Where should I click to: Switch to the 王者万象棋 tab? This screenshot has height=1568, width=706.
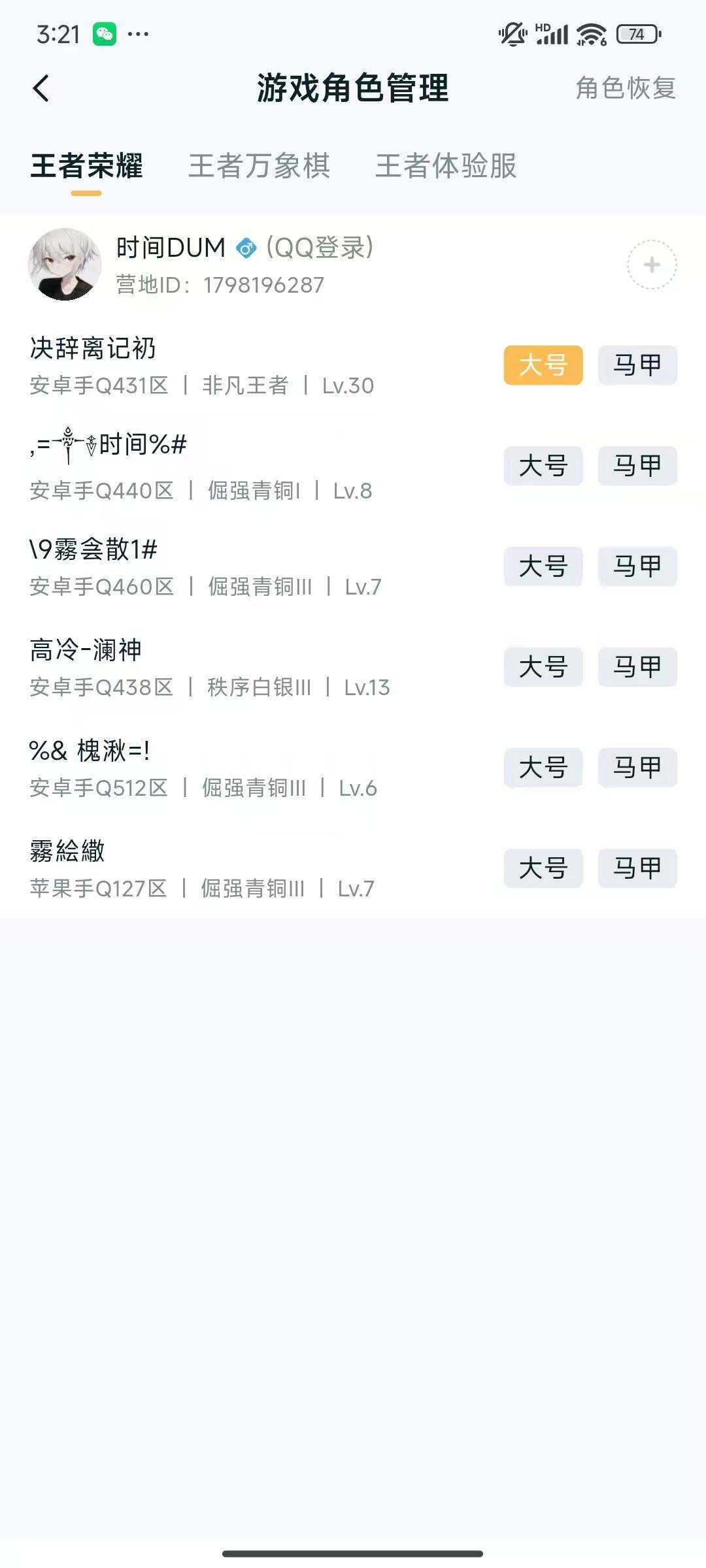click(260, 167)
